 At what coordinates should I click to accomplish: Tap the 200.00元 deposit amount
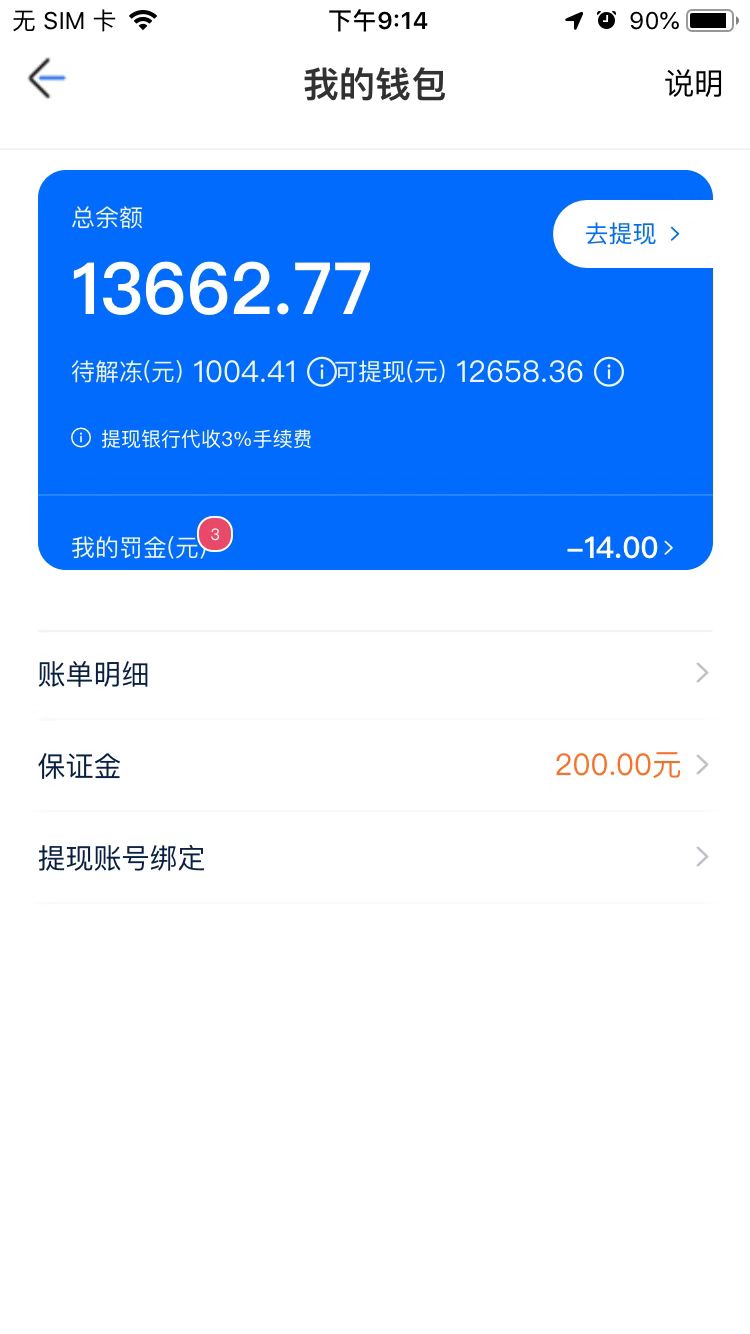[617, 764]
